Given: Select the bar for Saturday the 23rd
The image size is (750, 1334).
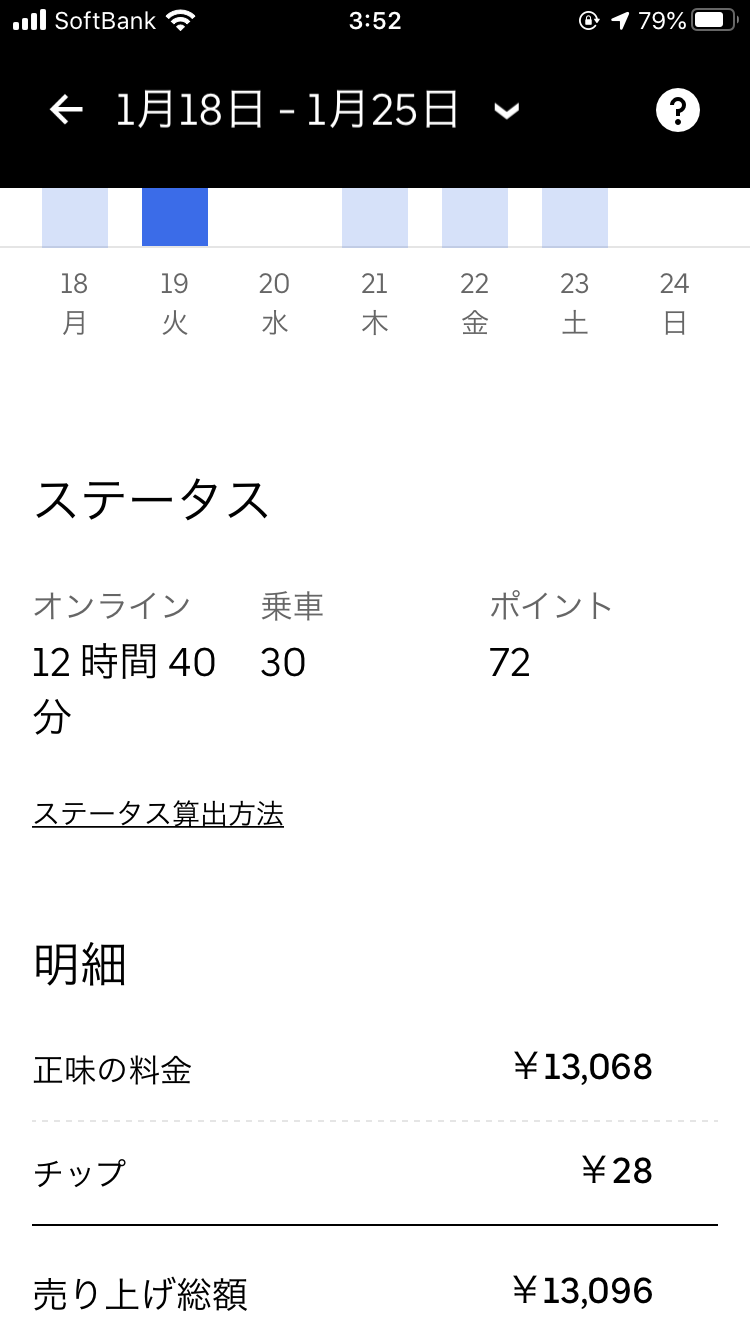Looking at the screenshot, I should 575,217.
